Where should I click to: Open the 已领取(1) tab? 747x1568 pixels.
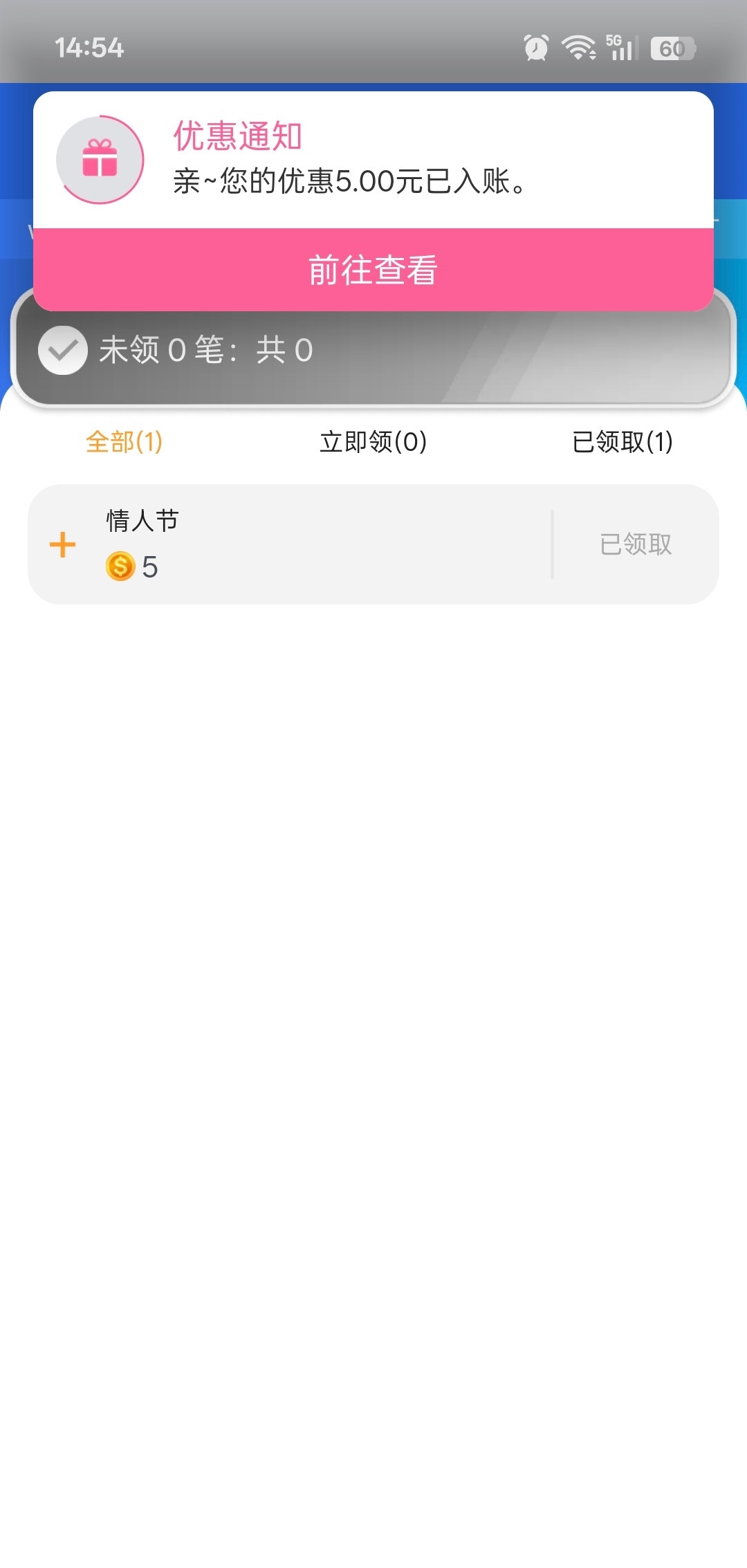point(622,441)
